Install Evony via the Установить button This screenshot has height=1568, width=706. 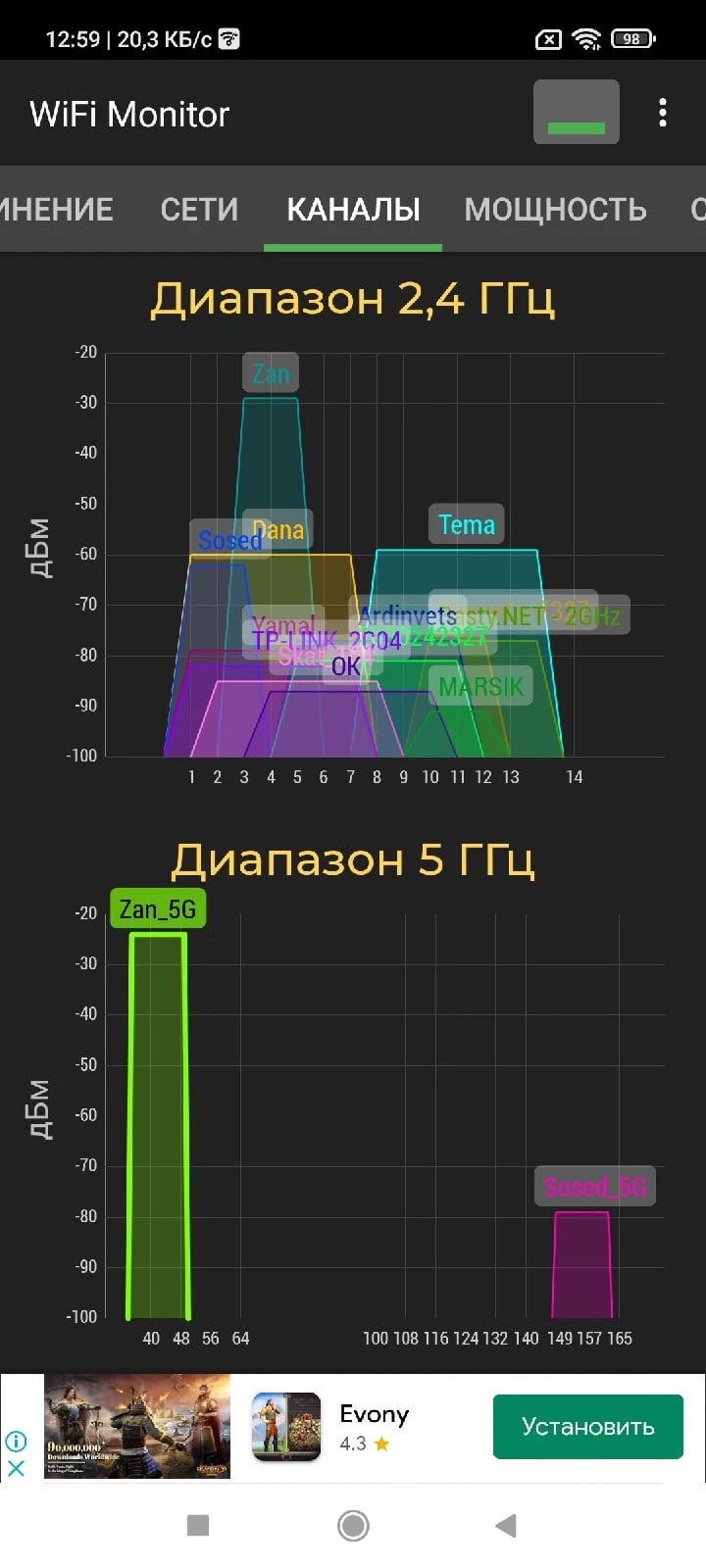[x=587, y=1426]
